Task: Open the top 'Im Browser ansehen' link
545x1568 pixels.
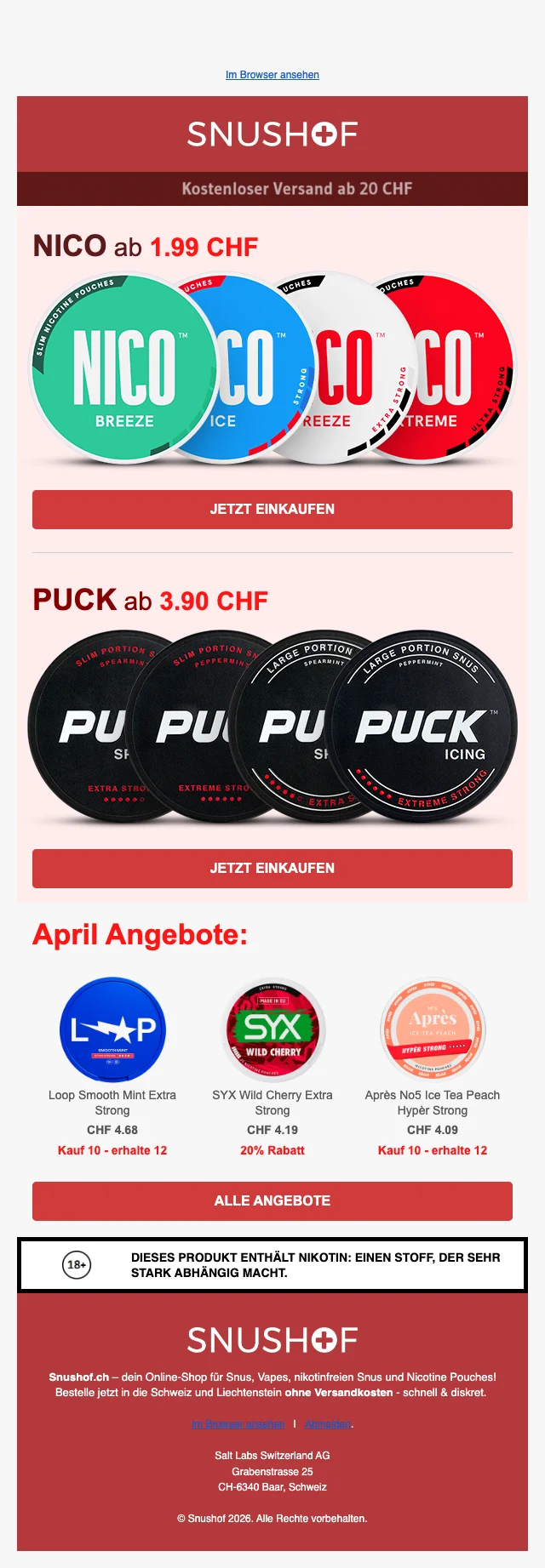Action: tap(272, 75)
